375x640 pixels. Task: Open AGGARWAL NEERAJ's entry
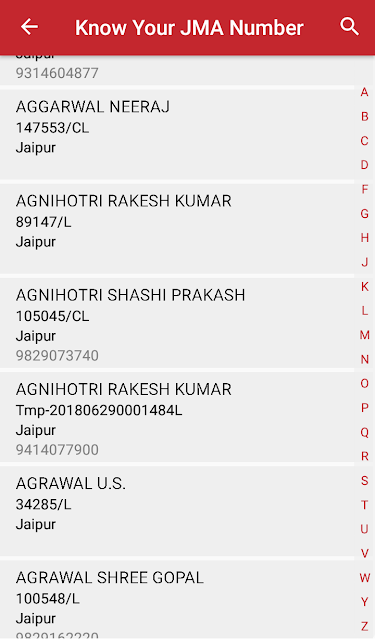point(177,134)
